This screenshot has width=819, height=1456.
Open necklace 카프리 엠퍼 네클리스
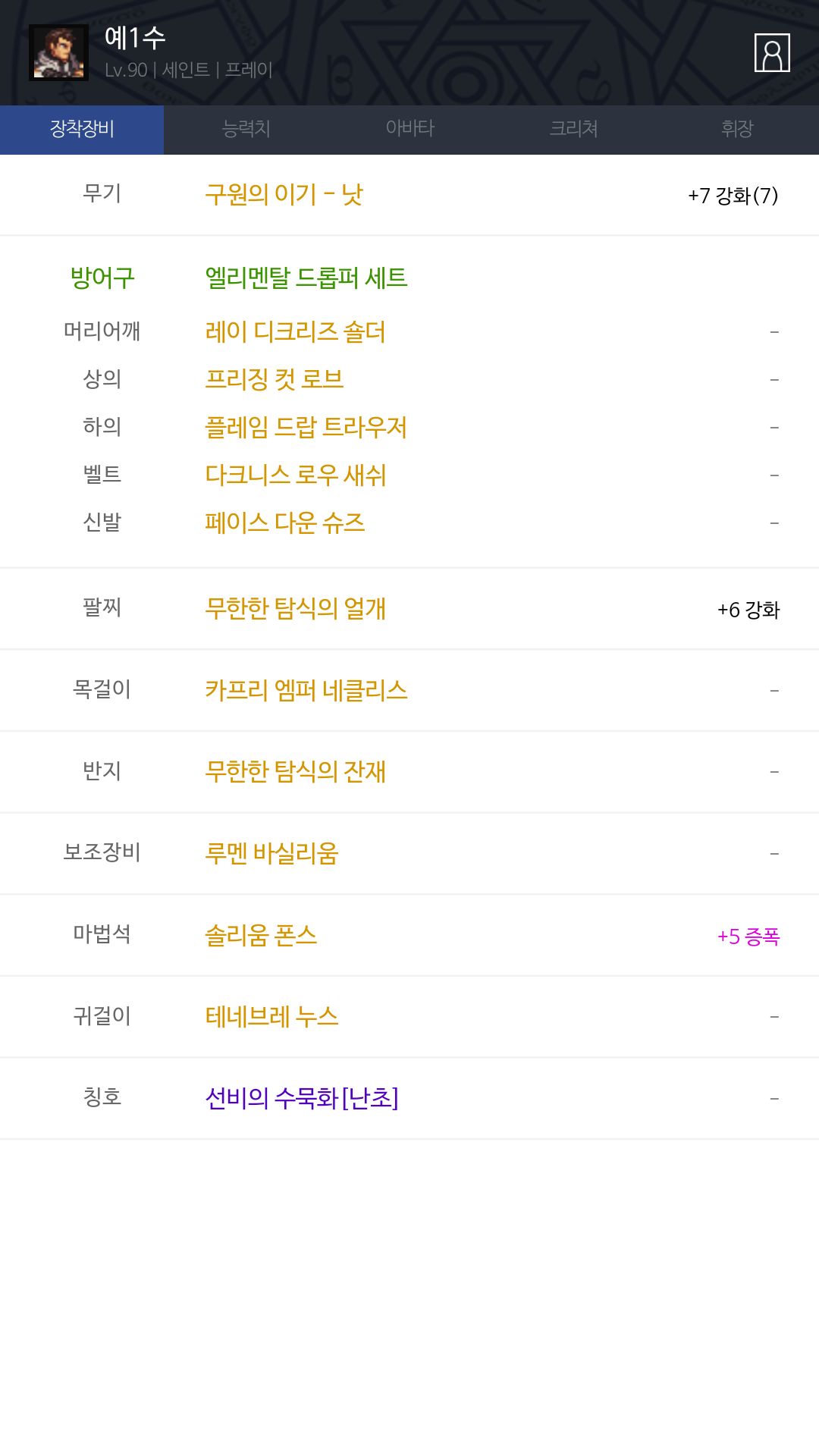[306, 691]
